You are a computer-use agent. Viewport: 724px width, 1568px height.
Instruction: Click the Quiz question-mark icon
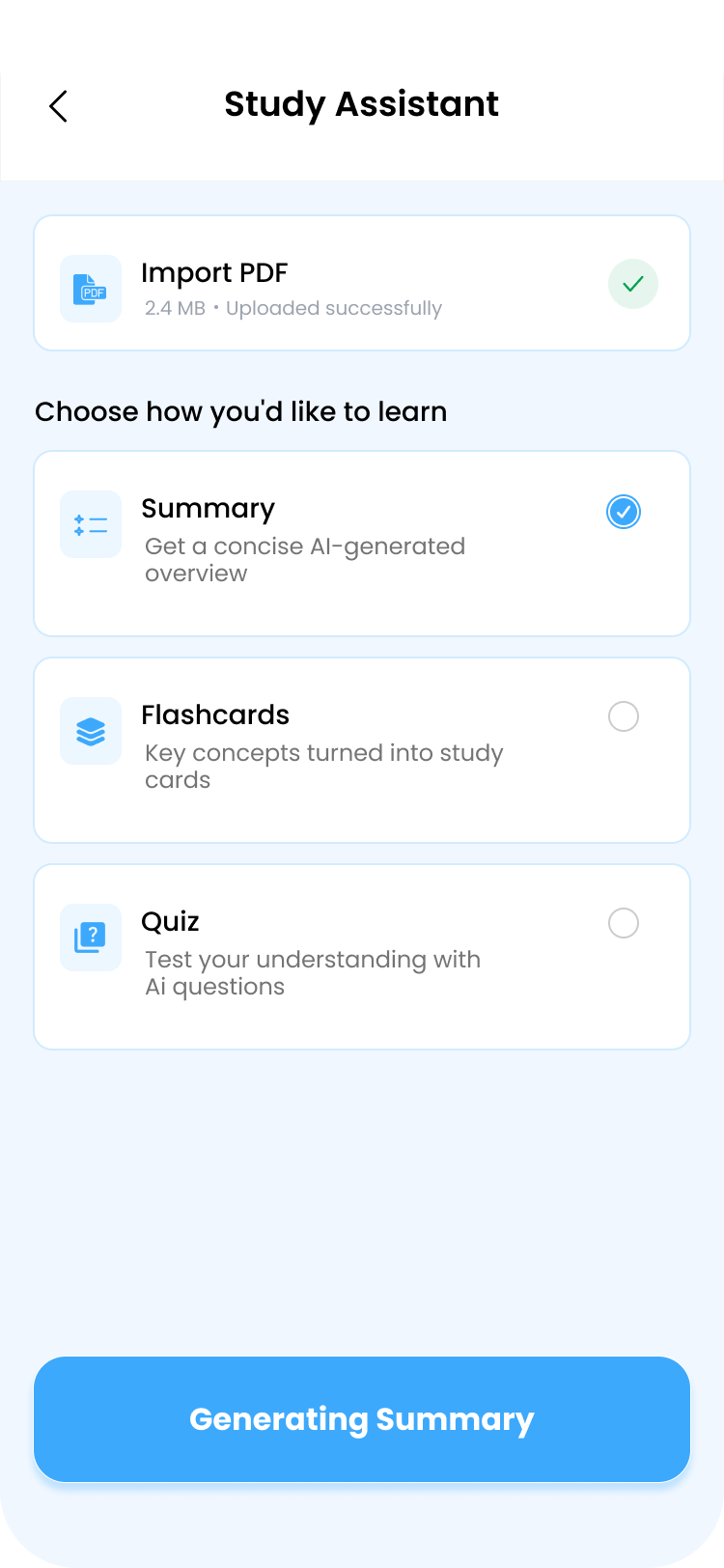pyautogui.click(x=90, y=938)
